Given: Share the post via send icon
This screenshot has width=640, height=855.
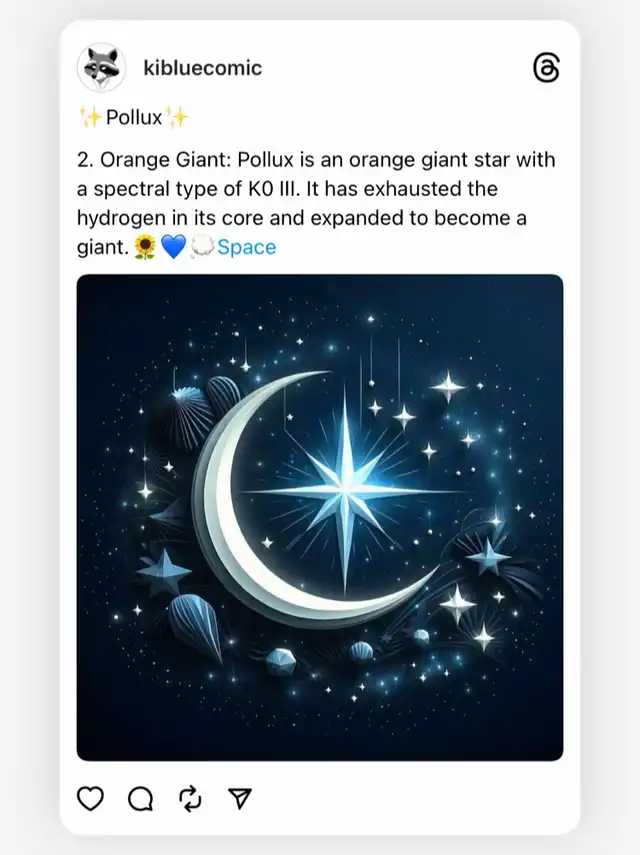Looking at the screenshot, I should click(239, 798).
